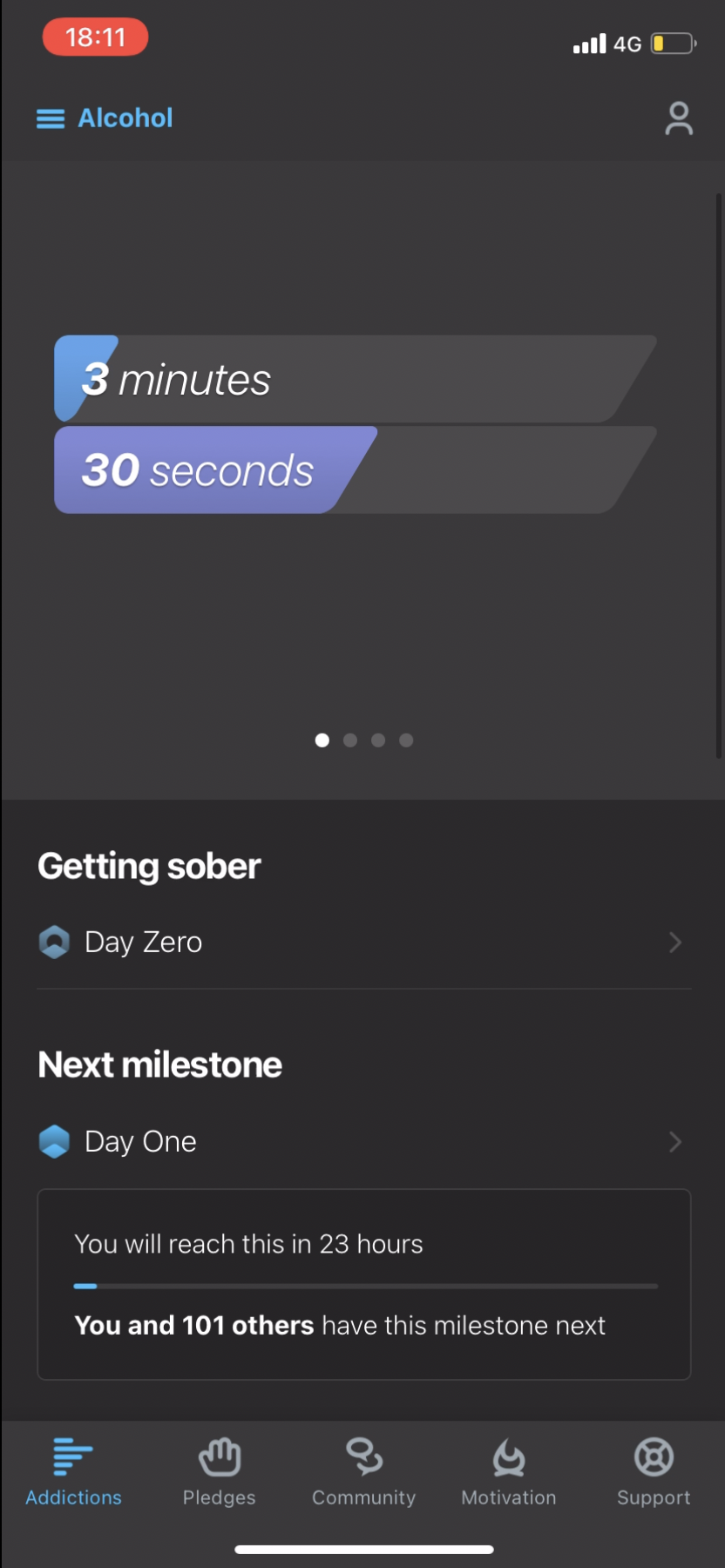Tap the Day One hexagon badge icon
The height and width of the screenshot is (1568, 725).
click(54, 1141)
